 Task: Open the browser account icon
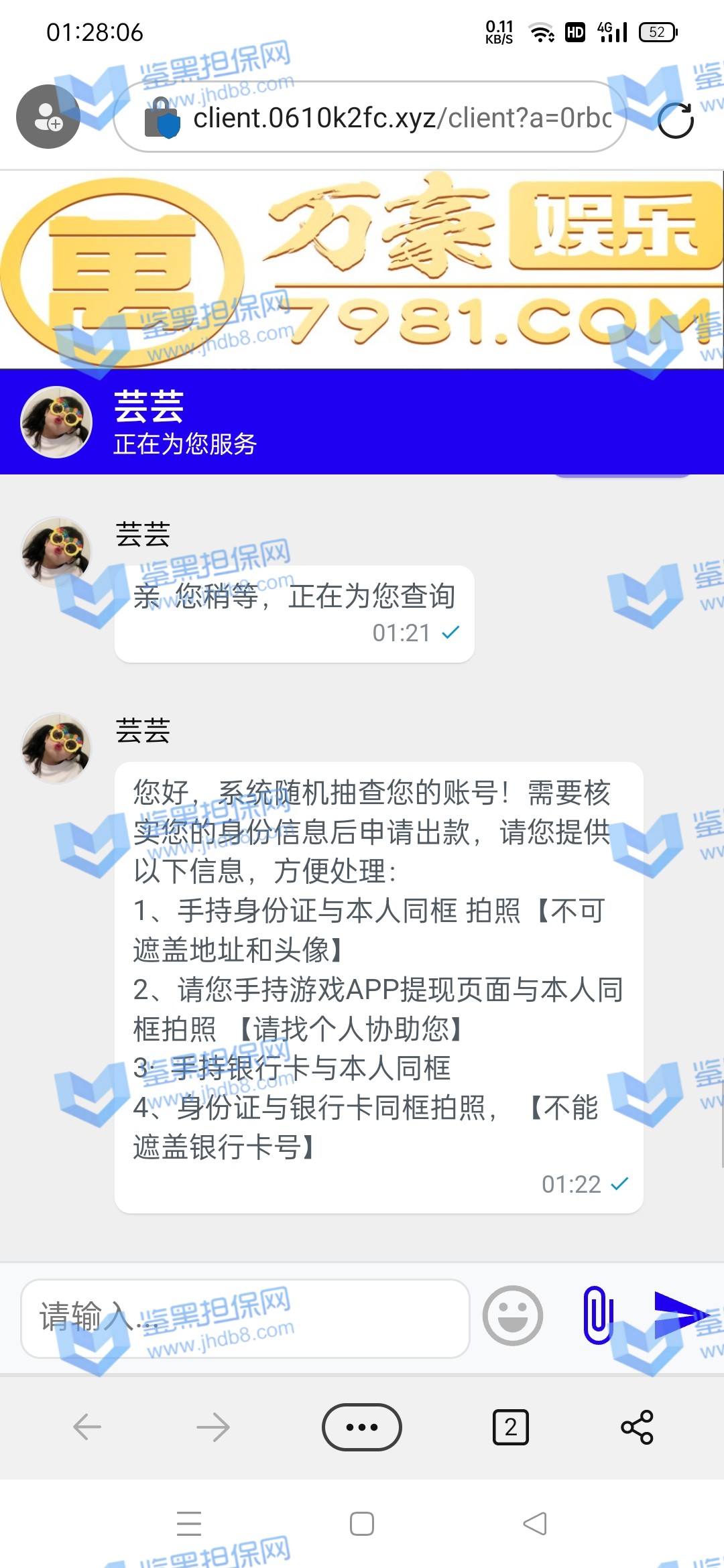[x=48, y=117]
